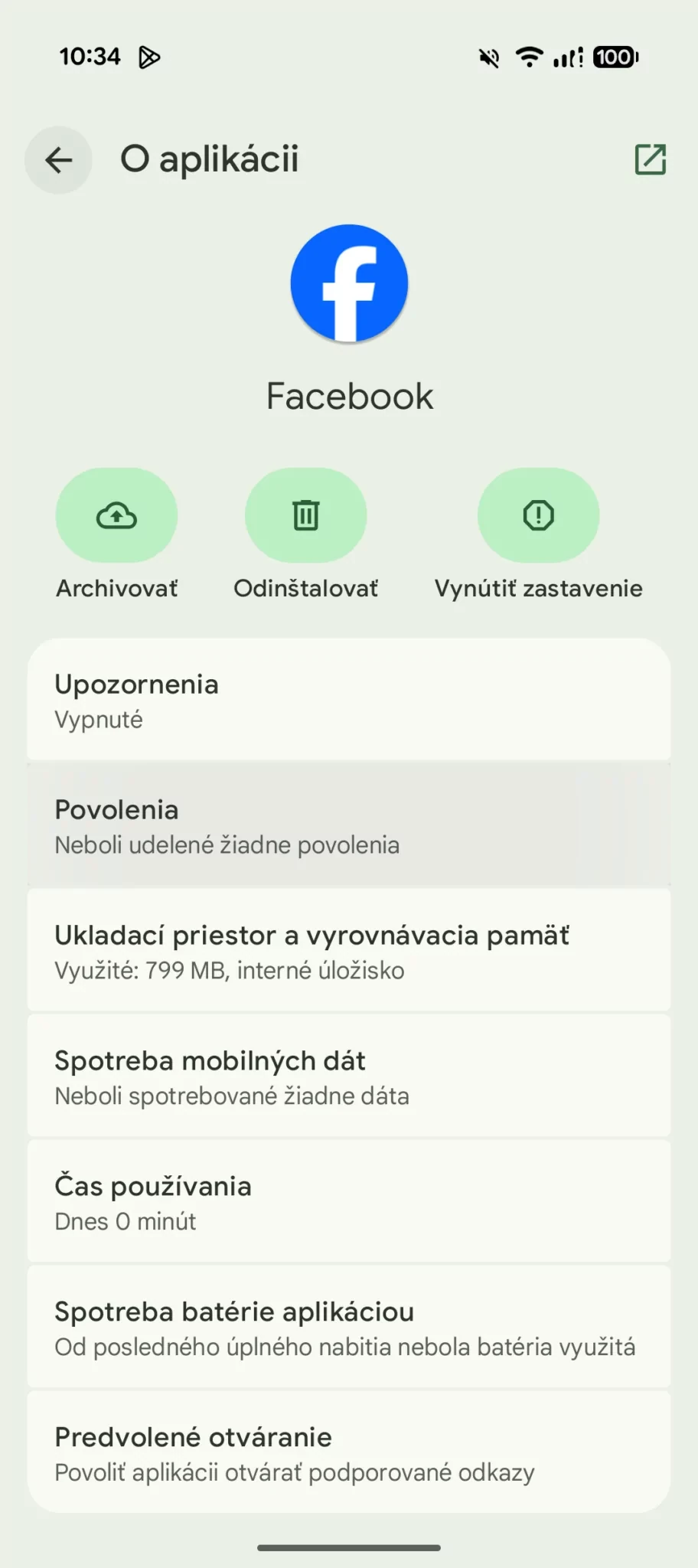Tap the muted sound status icon

(x=488, y=58)
